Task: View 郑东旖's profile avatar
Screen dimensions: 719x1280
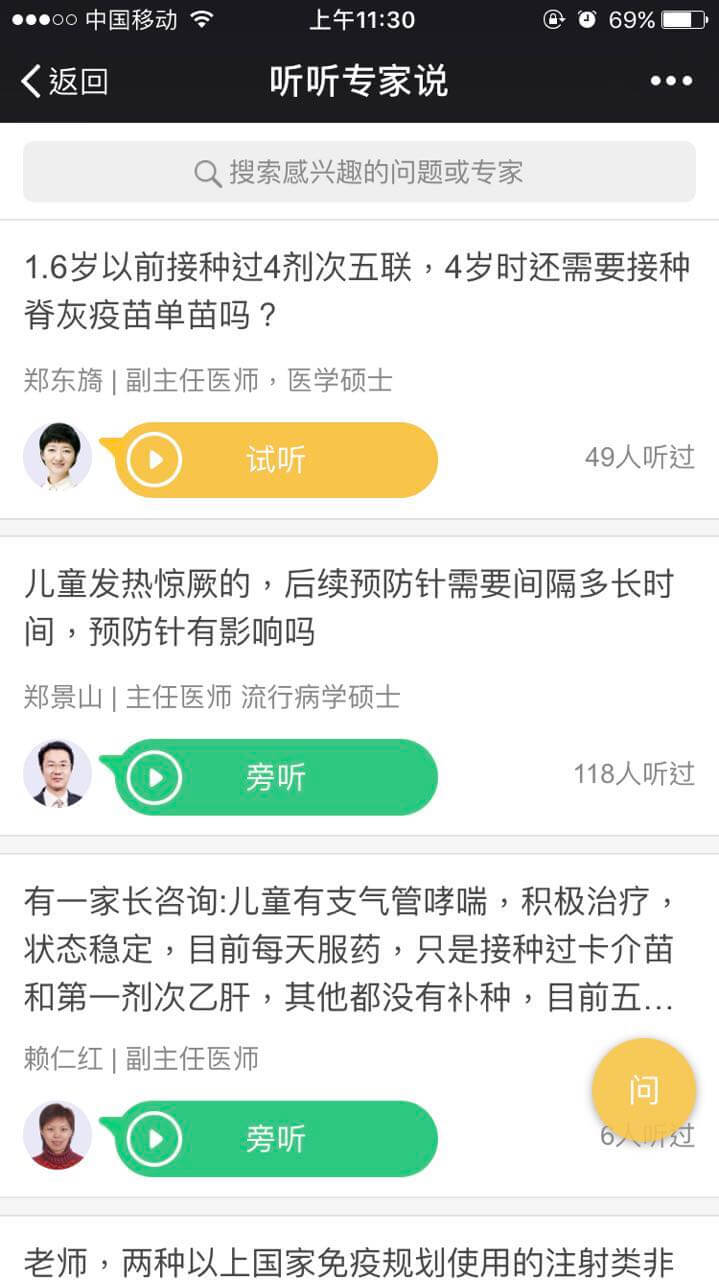Action: (x=58, y=456)
